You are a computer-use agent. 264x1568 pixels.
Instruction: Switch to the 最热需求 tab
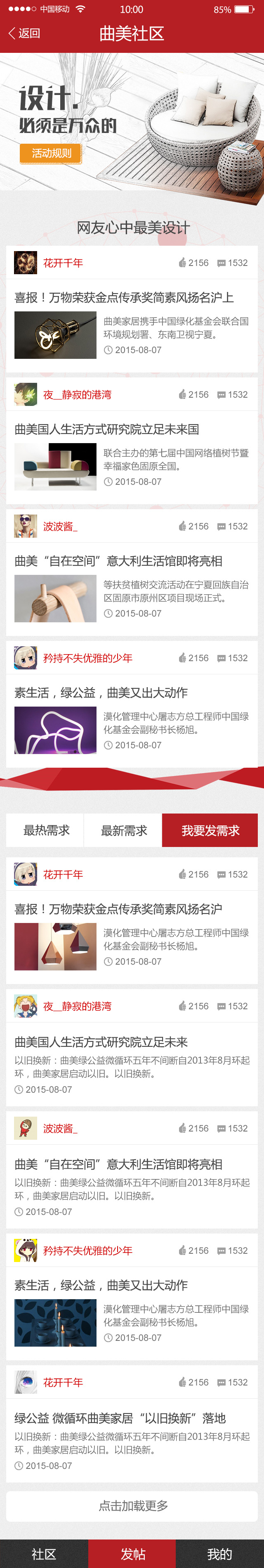tap(46, 830)
